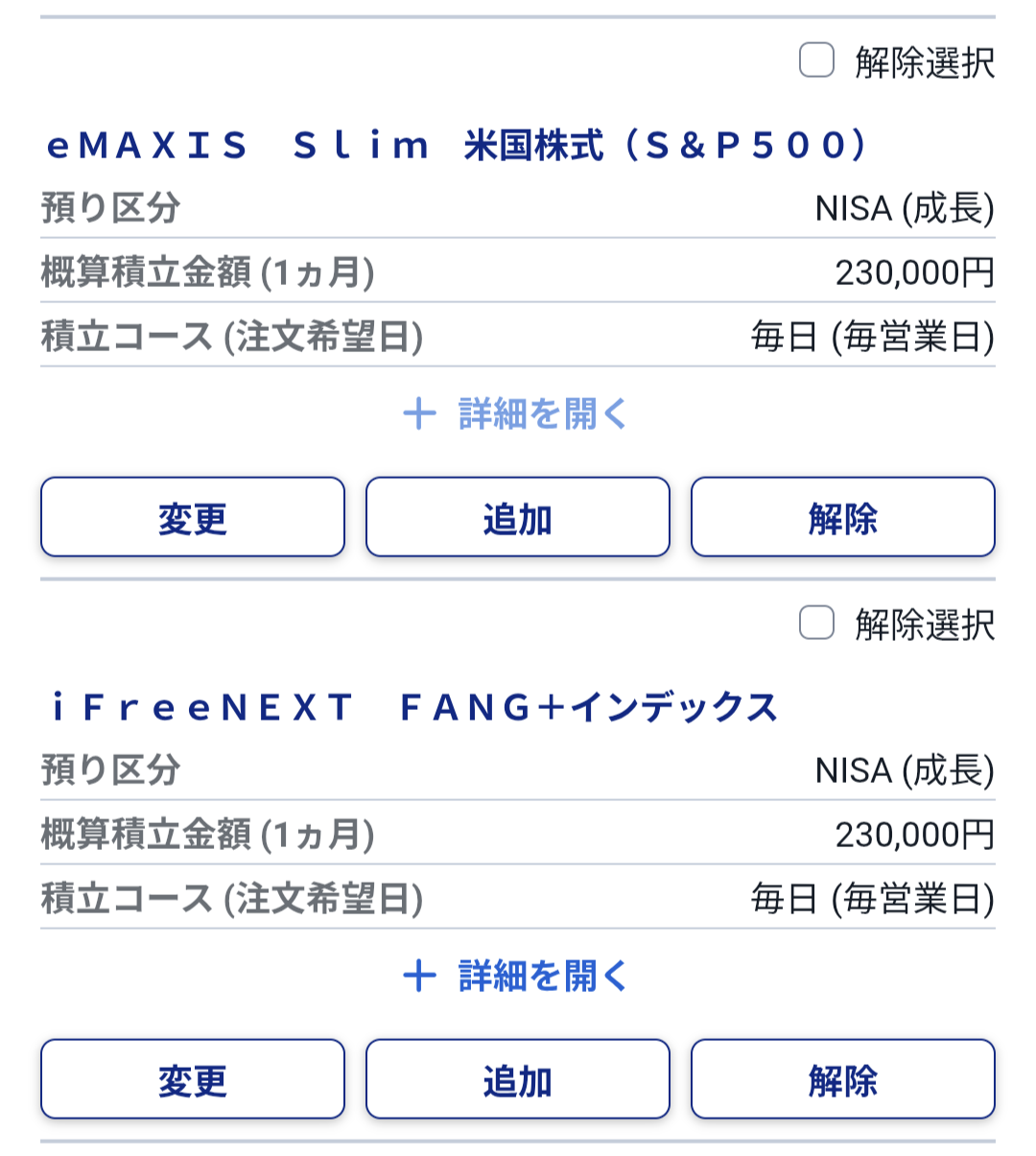
Task: Tap 解除 for eMAXIS Slim 米国株式
Action: 842,518
